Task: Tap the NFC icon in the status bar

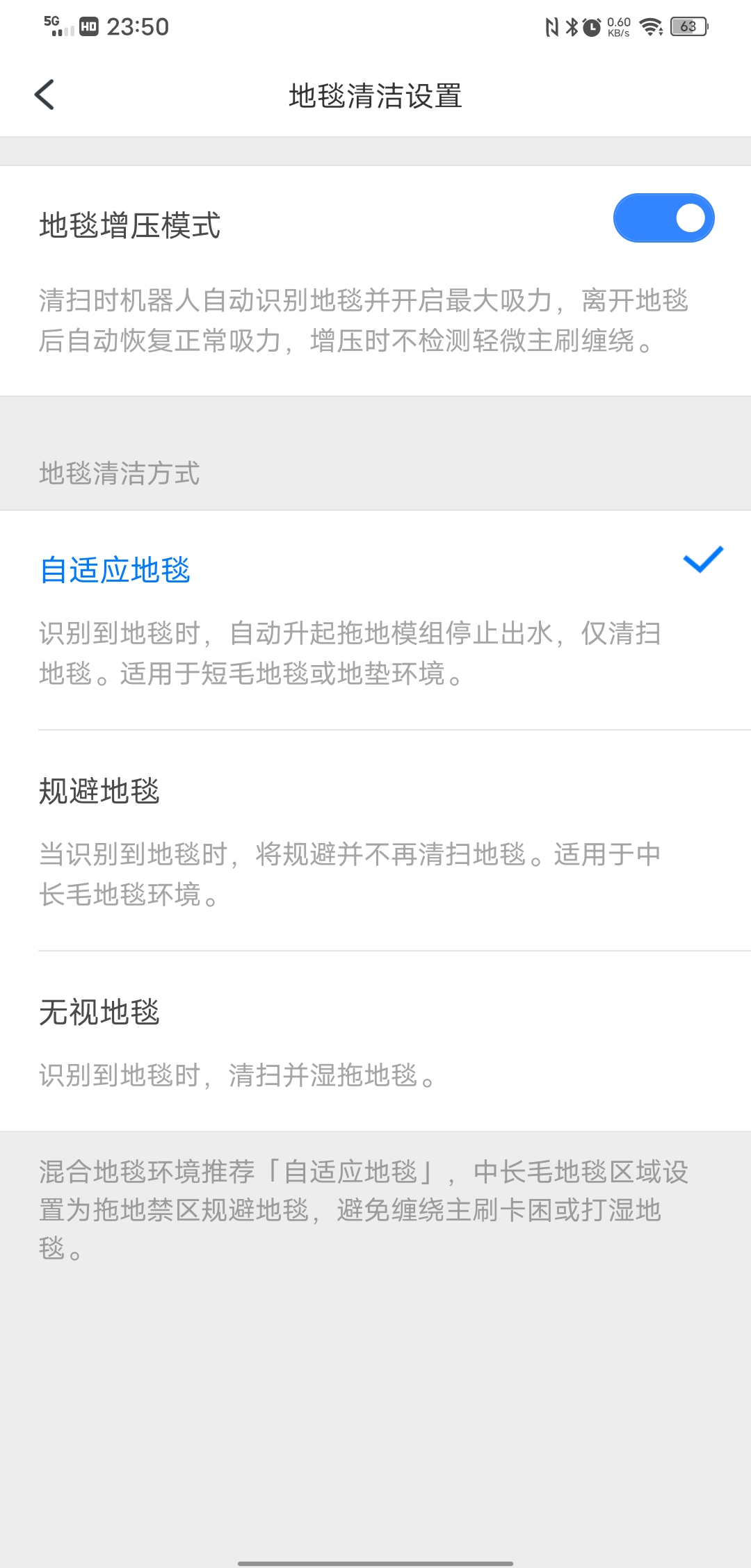Action: coord(551,26)
